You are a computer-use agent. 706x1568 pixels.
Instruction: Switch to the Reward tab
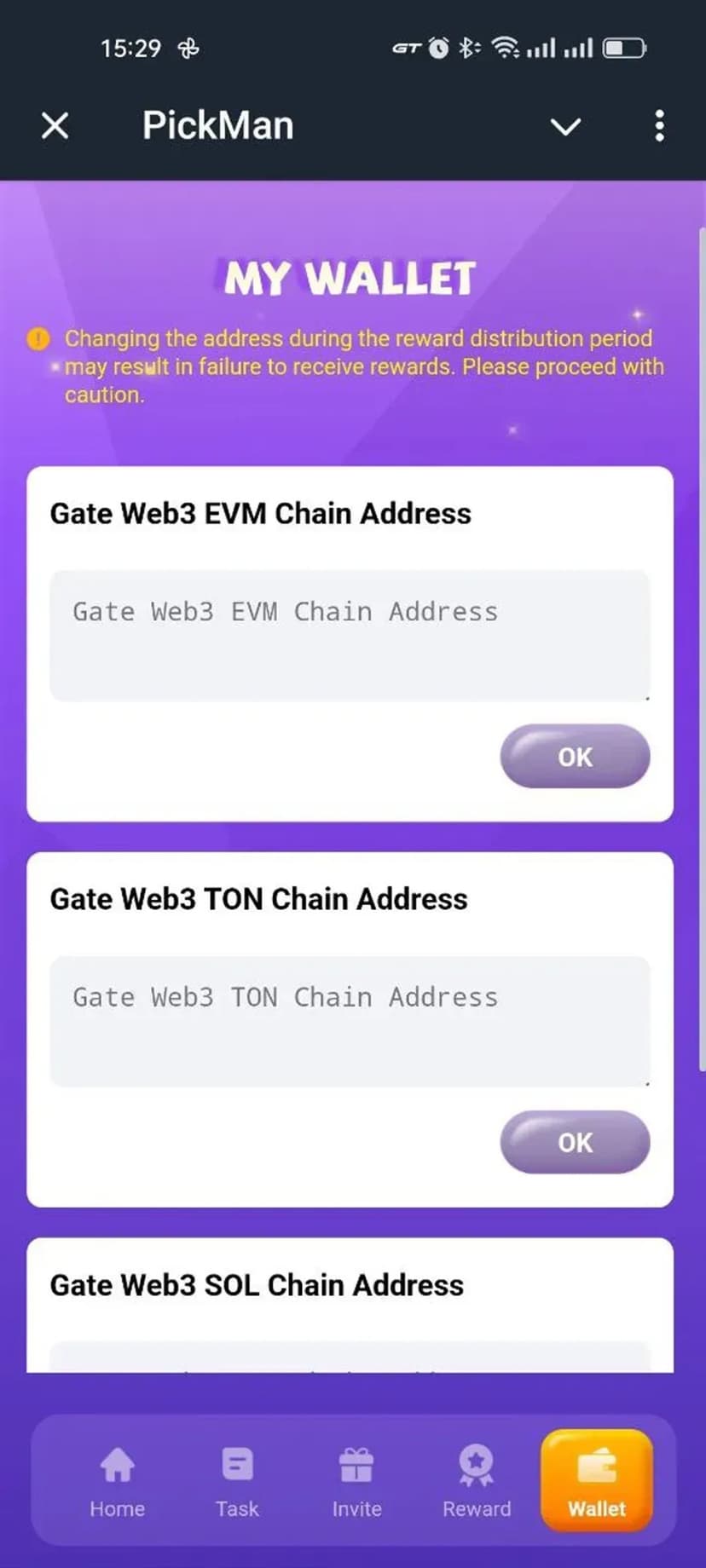pyautogui.click(x=476, y=1482)
